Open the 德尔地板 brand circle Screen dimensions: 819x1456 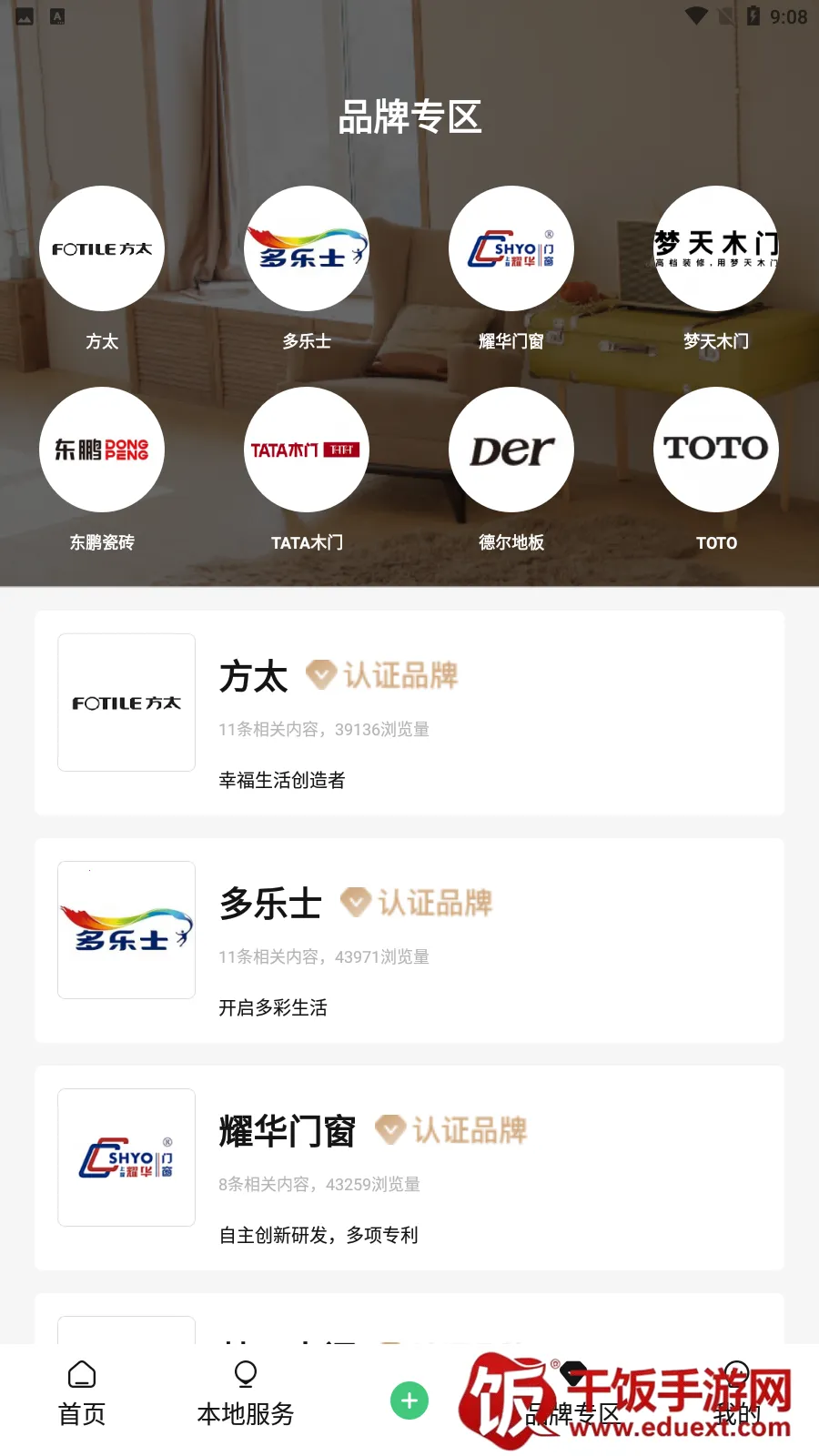[x=511, y=450]
